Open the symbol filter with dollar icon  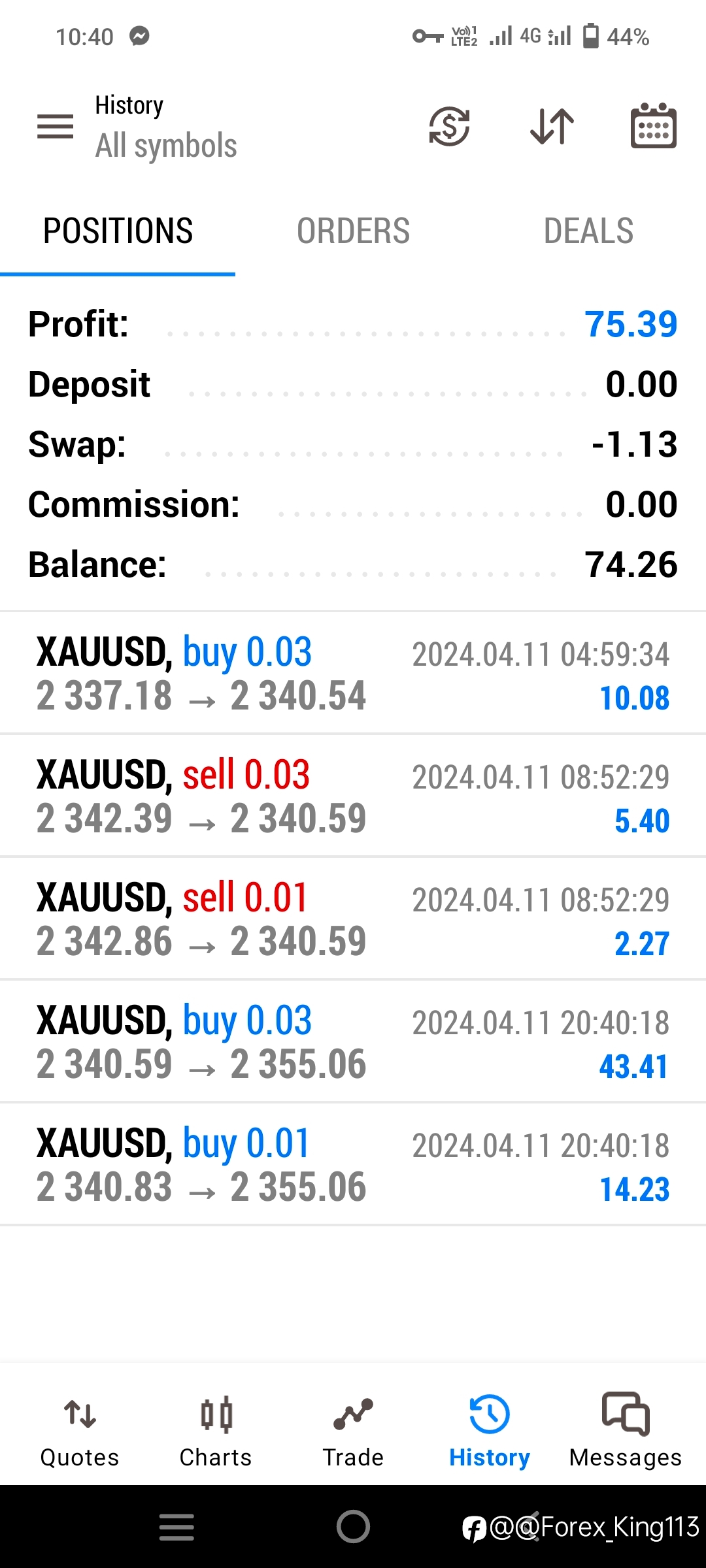(x=449, y=126)
